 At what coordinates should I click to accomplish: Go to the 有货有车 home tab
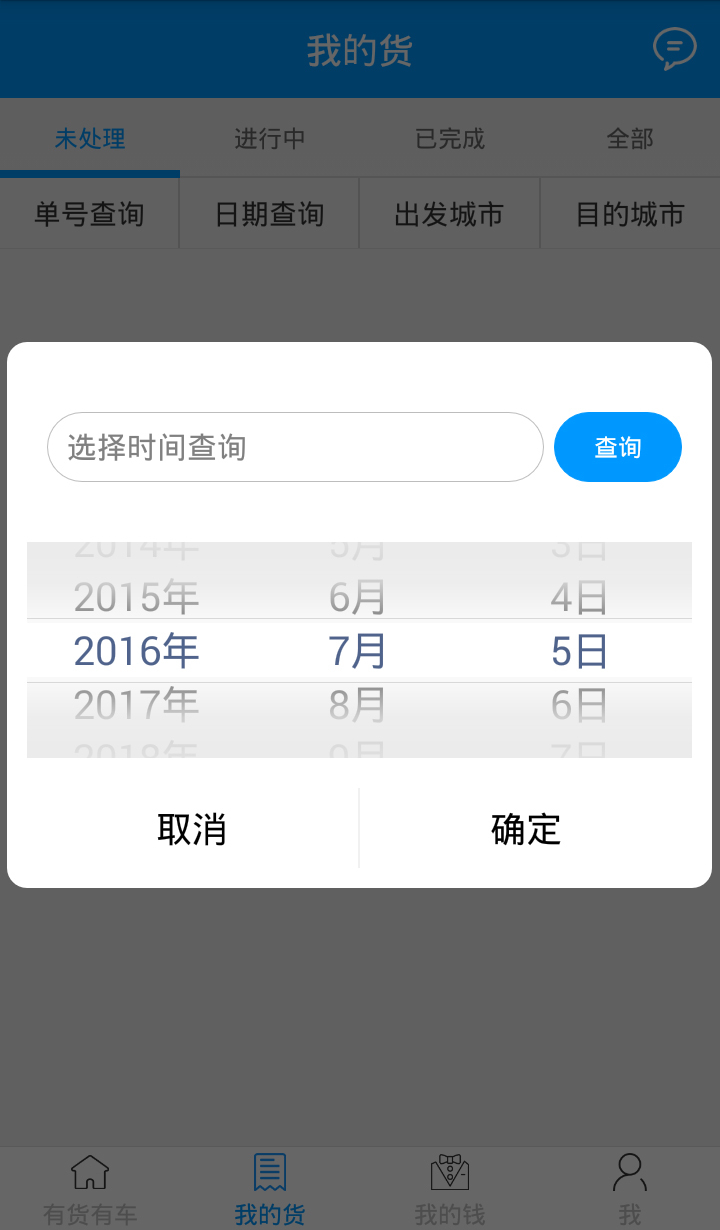click(x=90, y=1188)
